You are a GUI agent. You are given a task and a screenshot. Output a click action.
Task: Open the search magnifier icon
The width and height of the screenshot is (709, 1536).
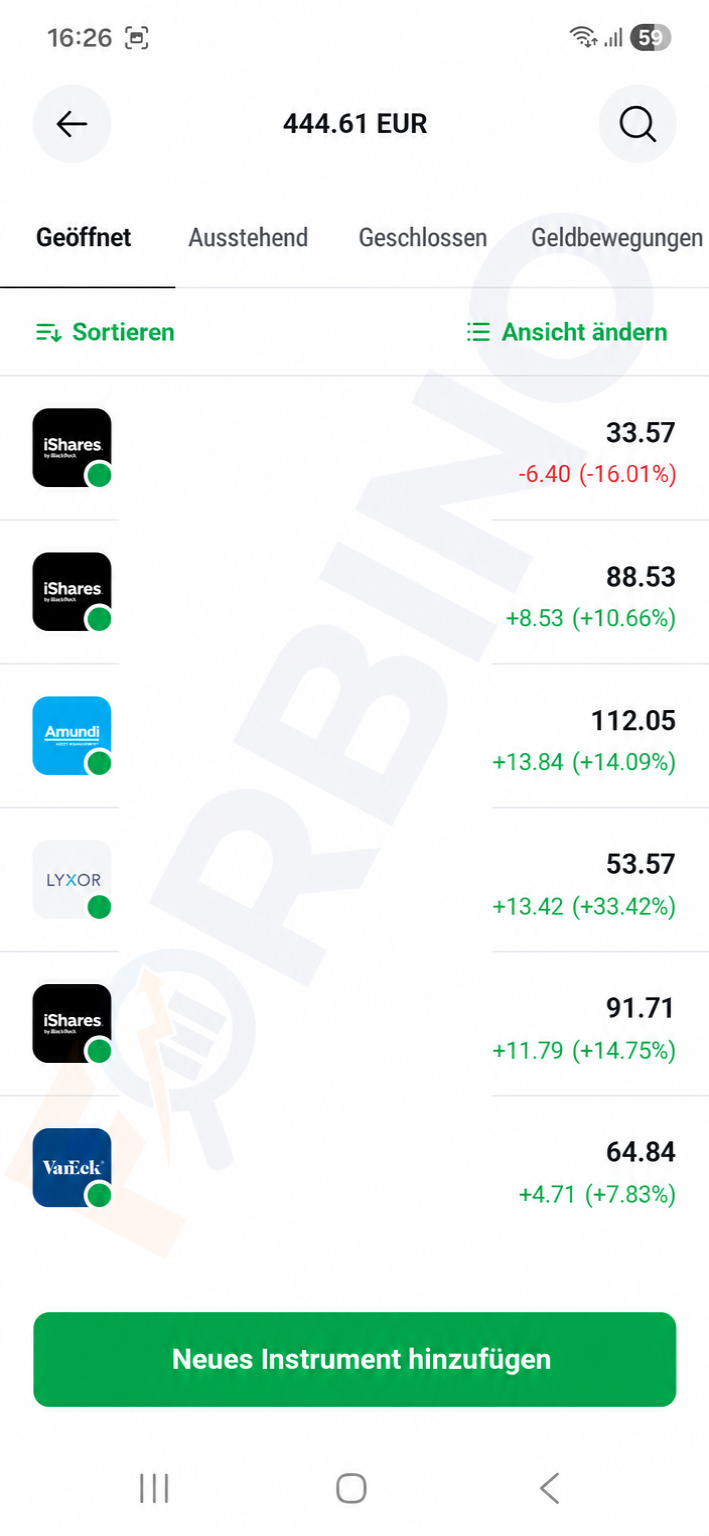(x=637, y=124)
